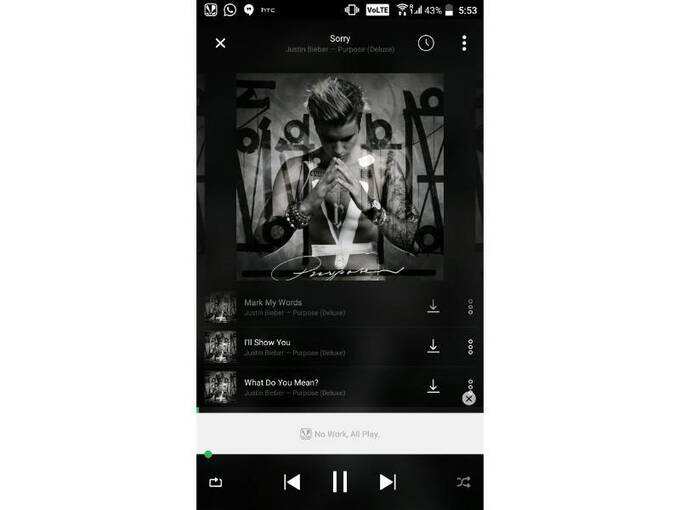The width and height of the screenshot is (680, 510).
Task: Open the sleep timer clock icon
Action: [426, 43]
